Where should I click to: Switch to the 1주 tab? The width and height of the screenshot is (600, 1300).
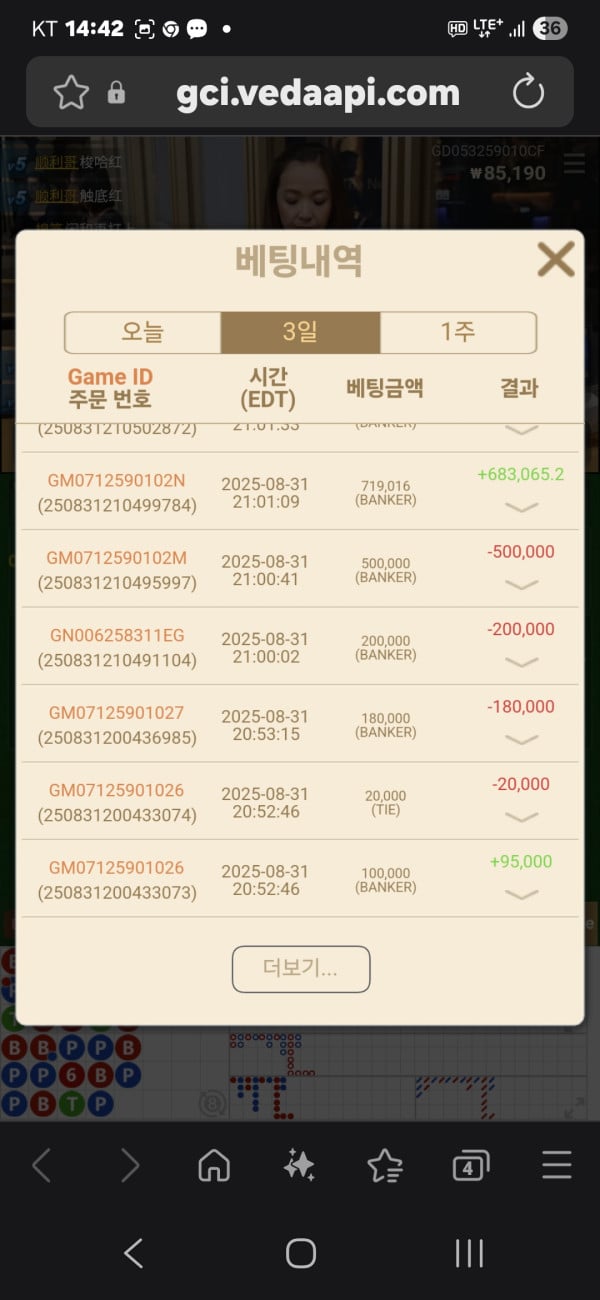pyautogui.click(x=458, y=333)
